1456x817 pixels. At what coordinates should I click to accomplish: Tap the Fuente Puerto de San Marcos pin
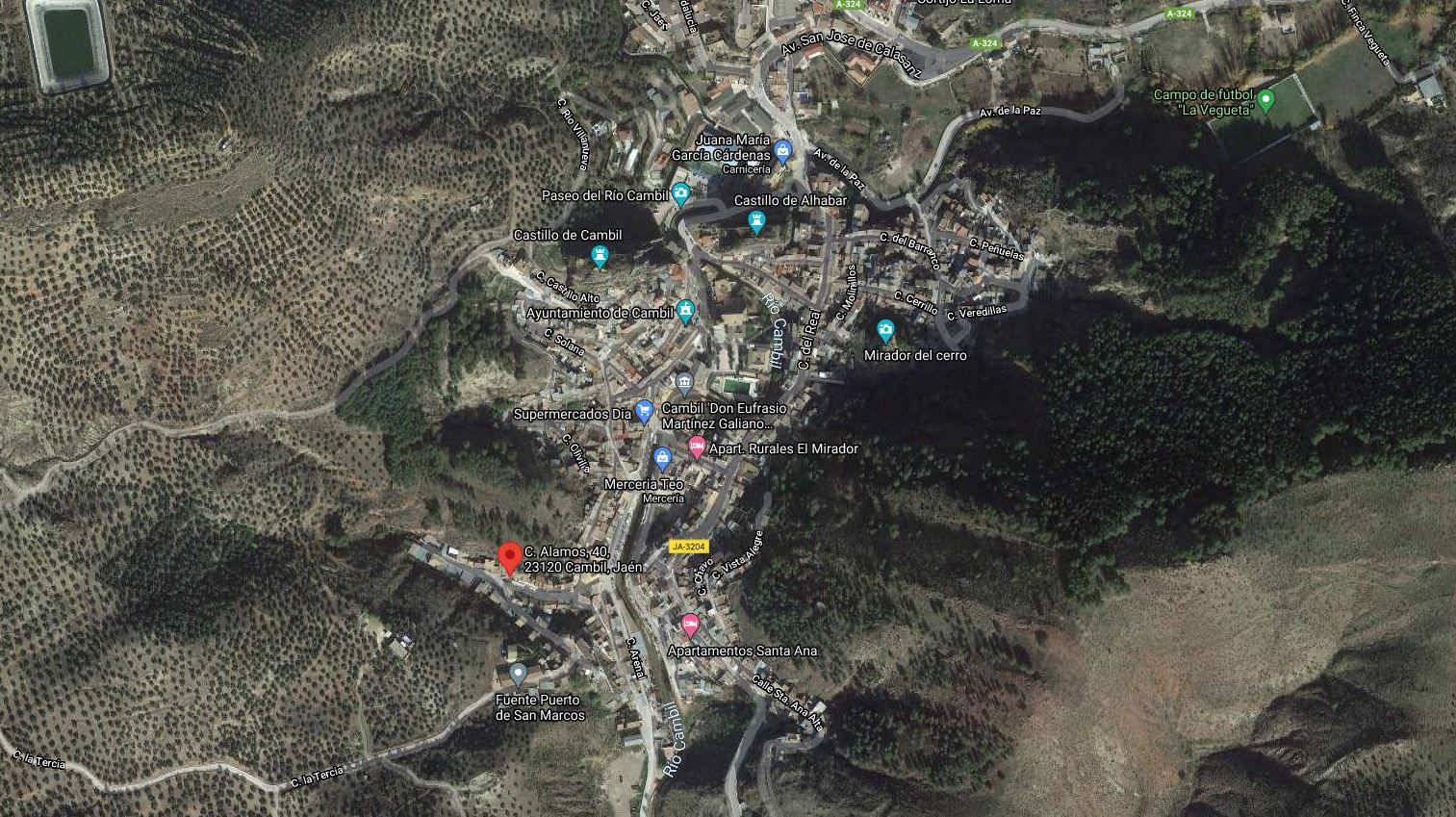coord(518,673)
